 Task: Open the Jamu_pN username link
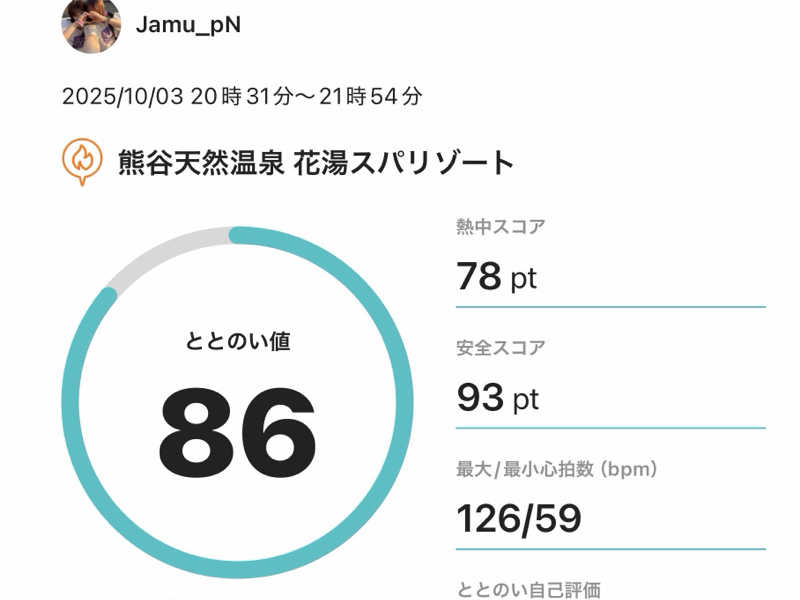point(188,24)
